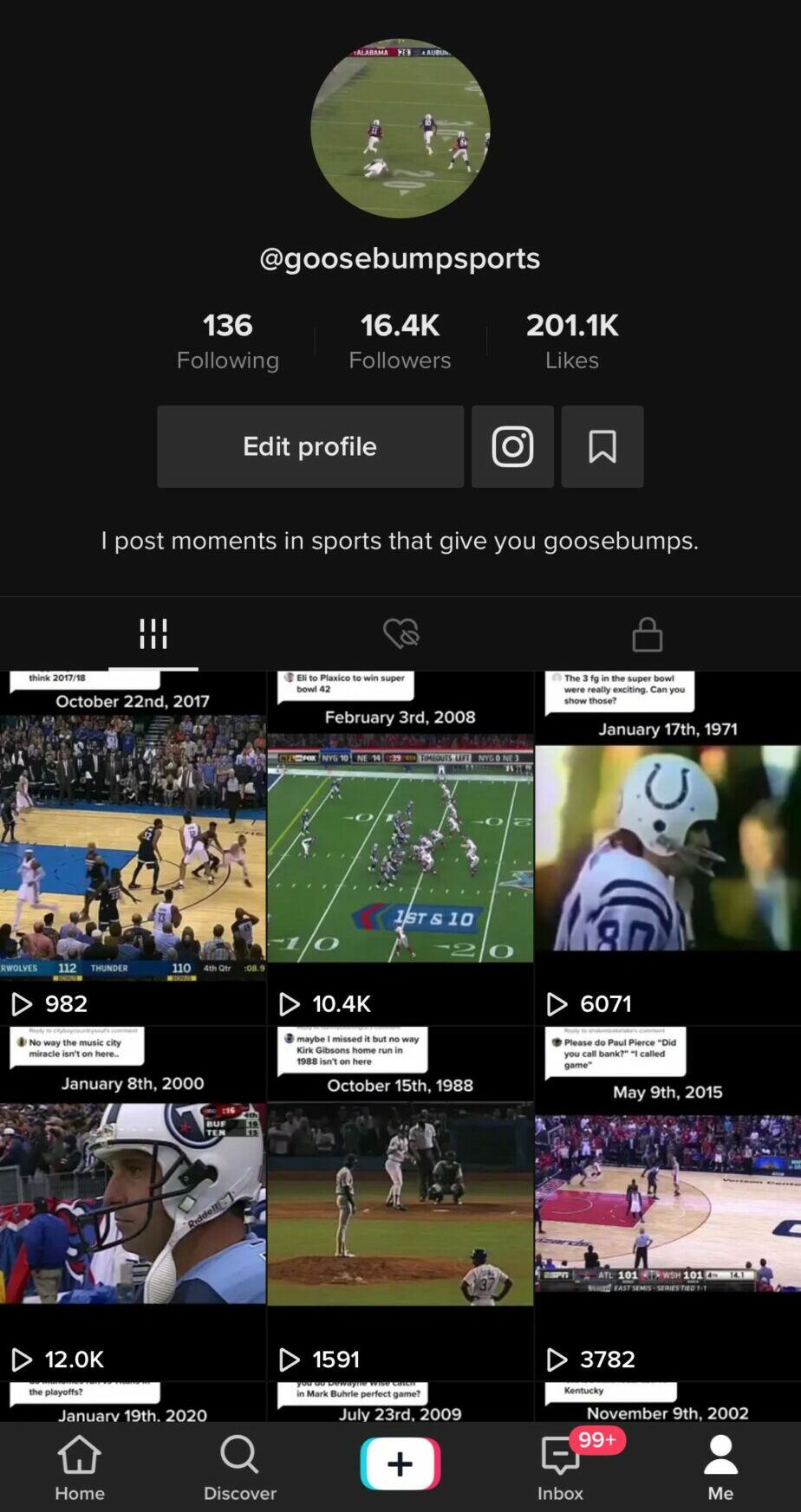View the Following list

pos(228,341)
